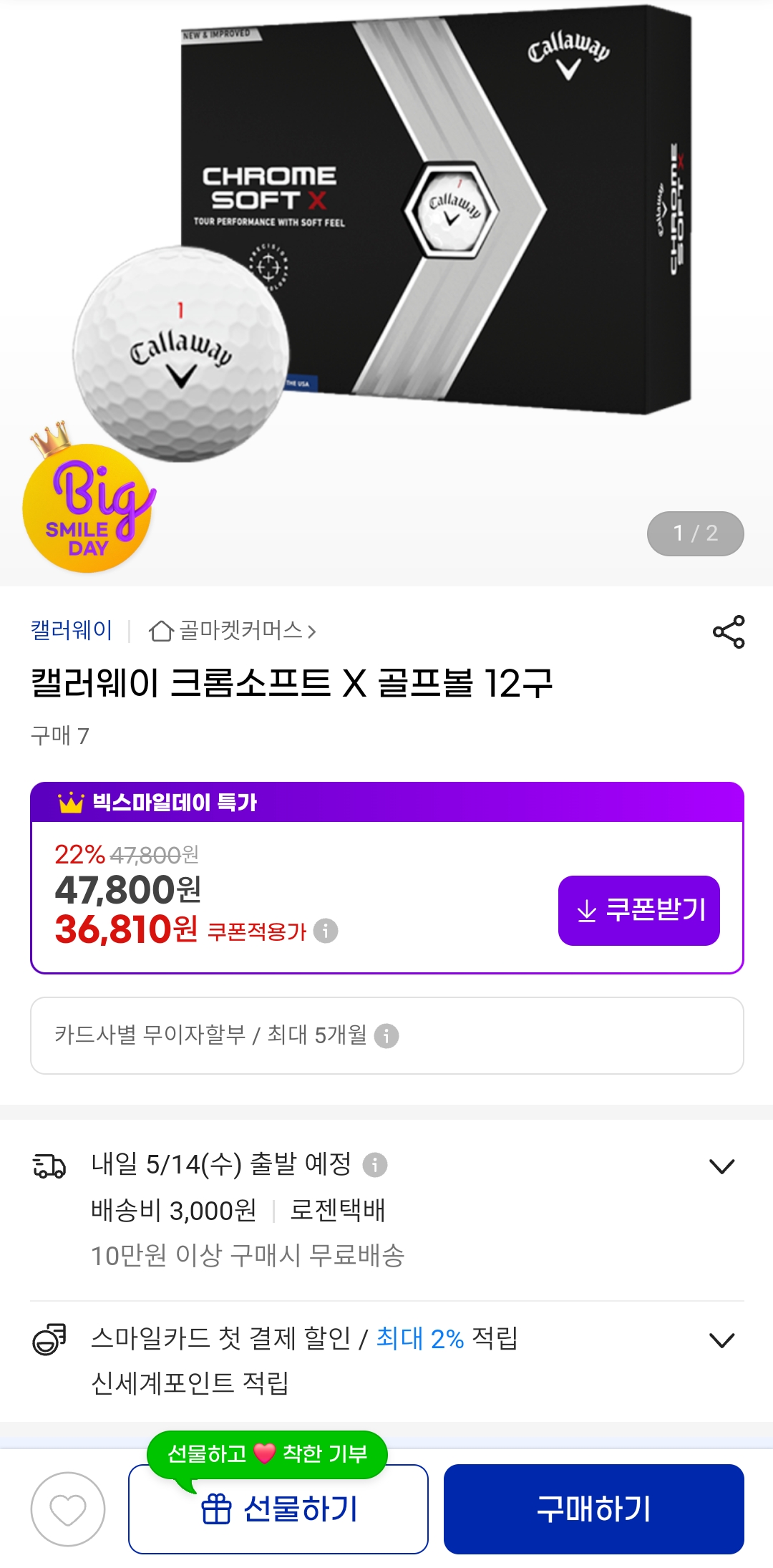Expand 스마일카드 첫 결제 할인 benefits
The width and height of the screenshot is (773, 1568).
(x=721, y=1340)
